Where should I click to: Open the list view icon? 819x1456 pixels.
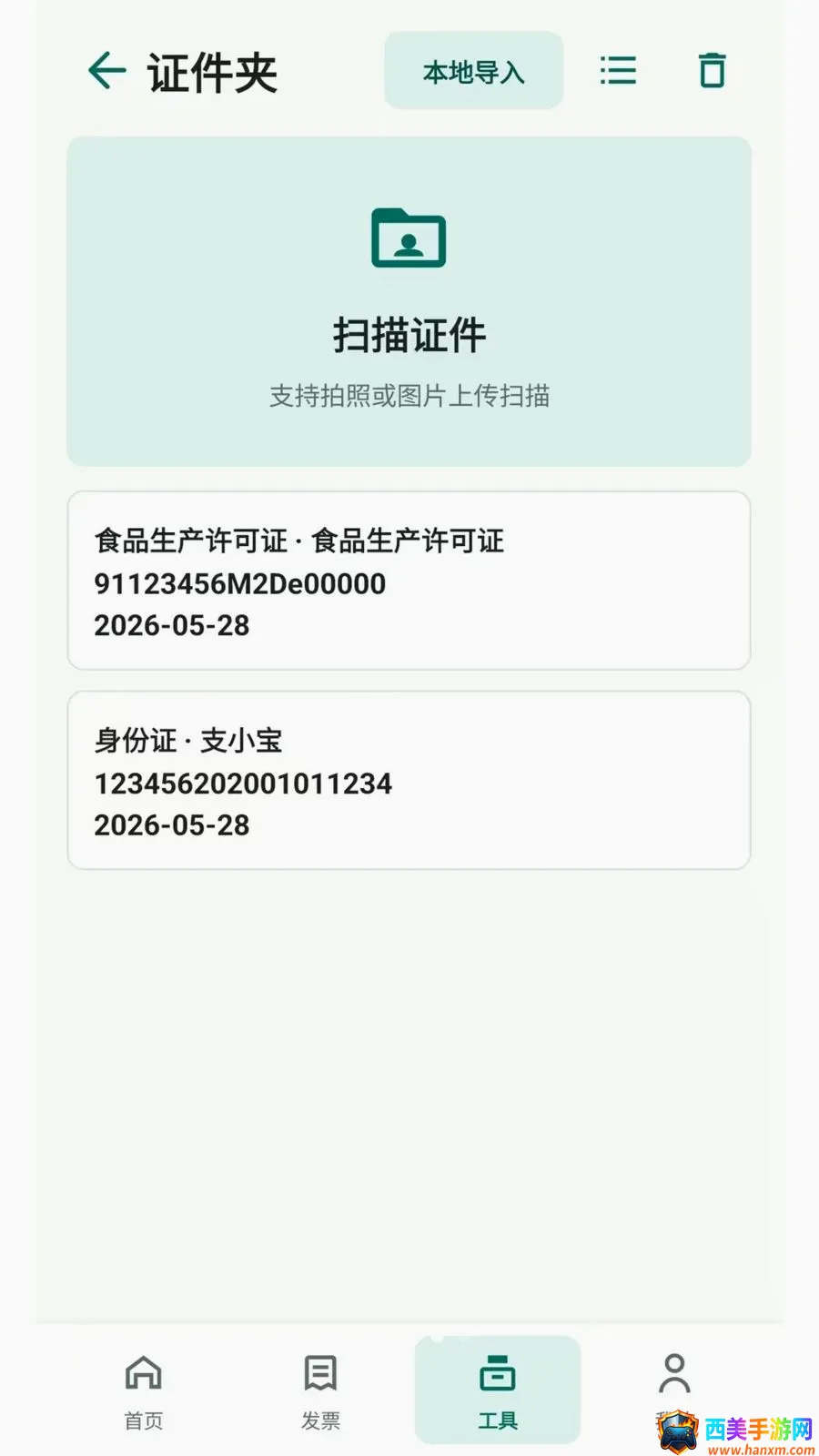(618, 71)
